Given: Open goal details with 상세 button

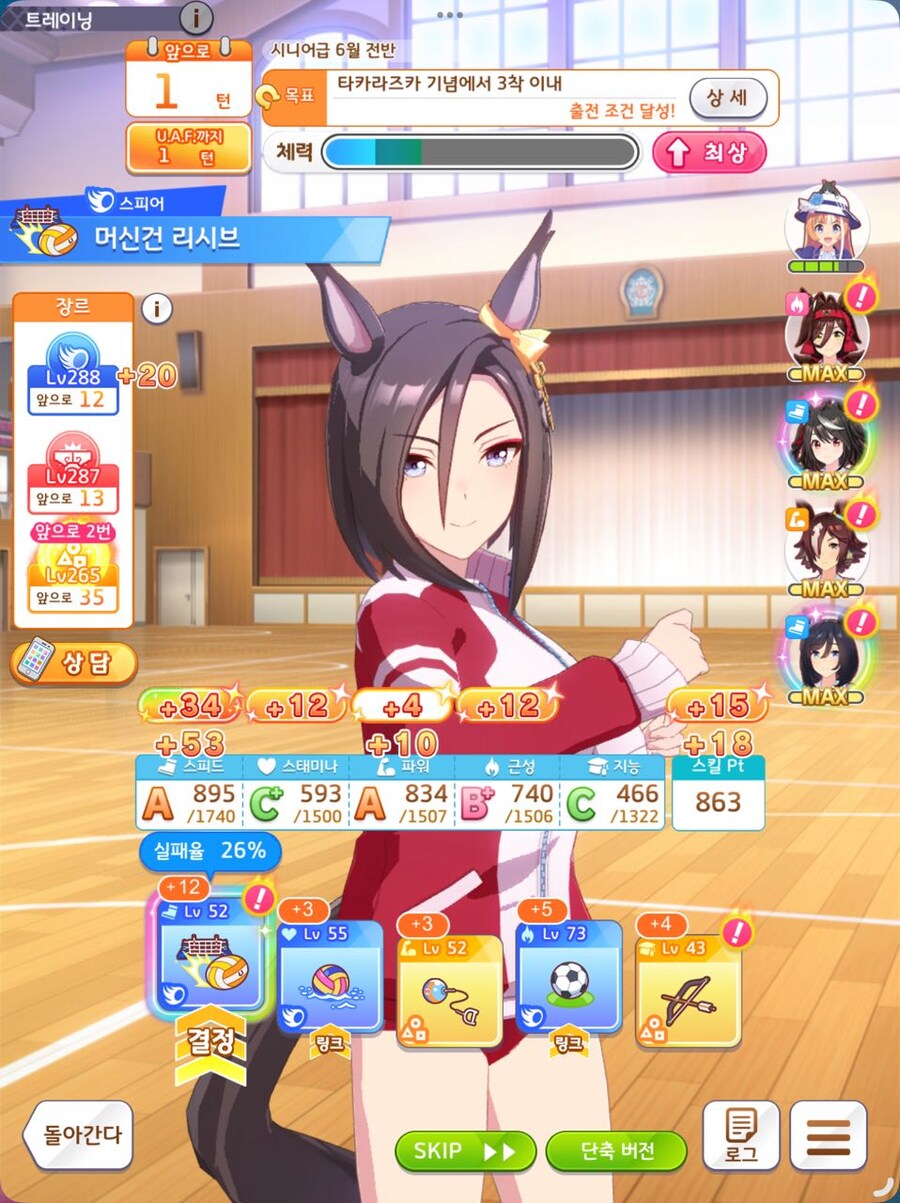Looking at the screenshot, I should [728, 99].
